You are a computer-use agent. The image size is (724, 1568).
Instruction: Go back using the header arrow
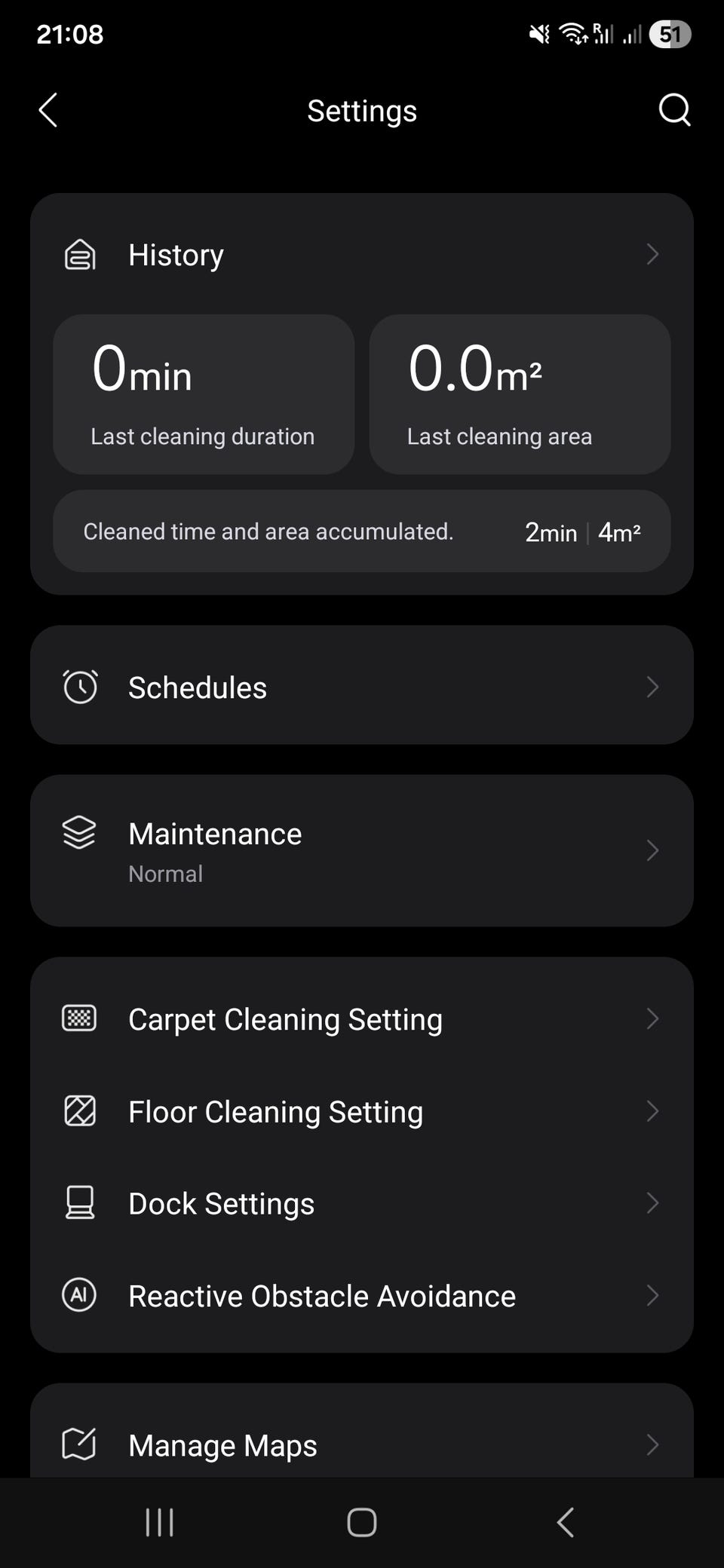coord(48,111)
